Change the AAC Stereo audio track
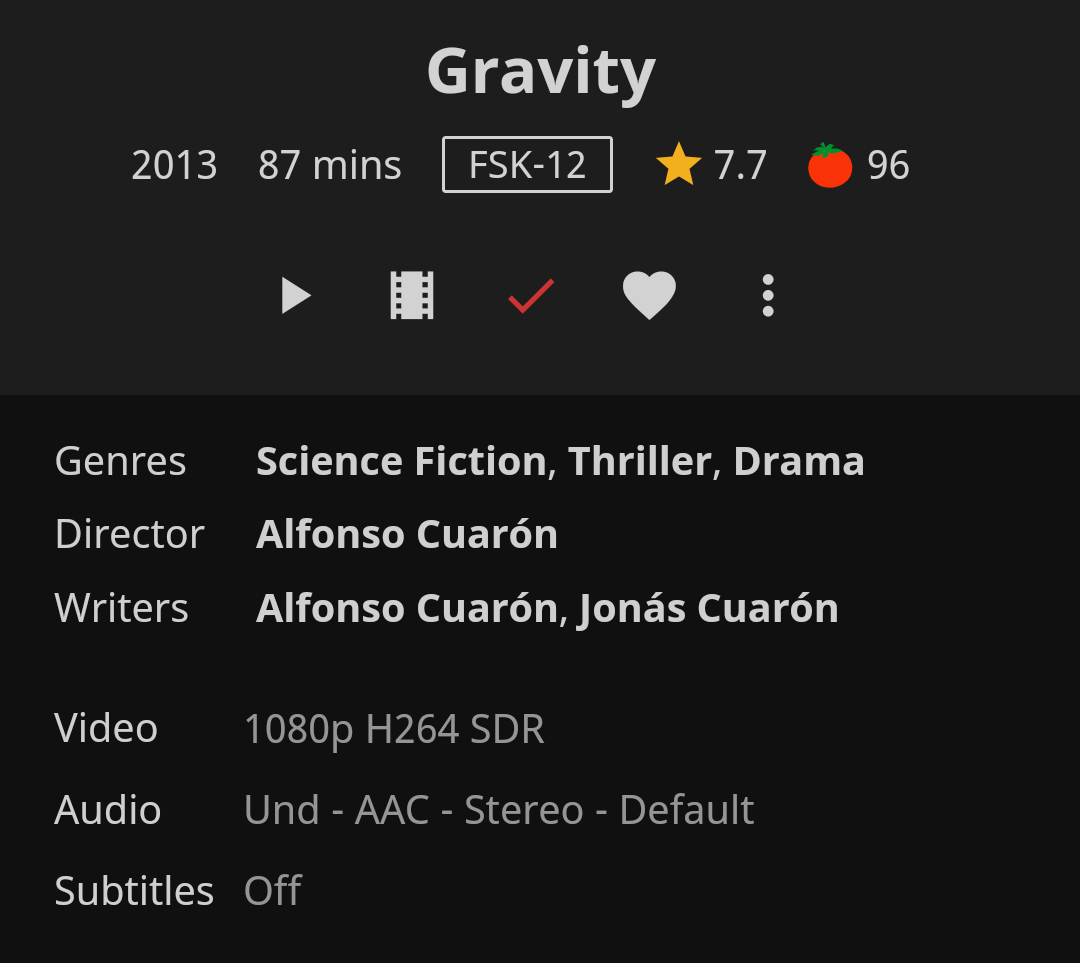 pos(499,809)
